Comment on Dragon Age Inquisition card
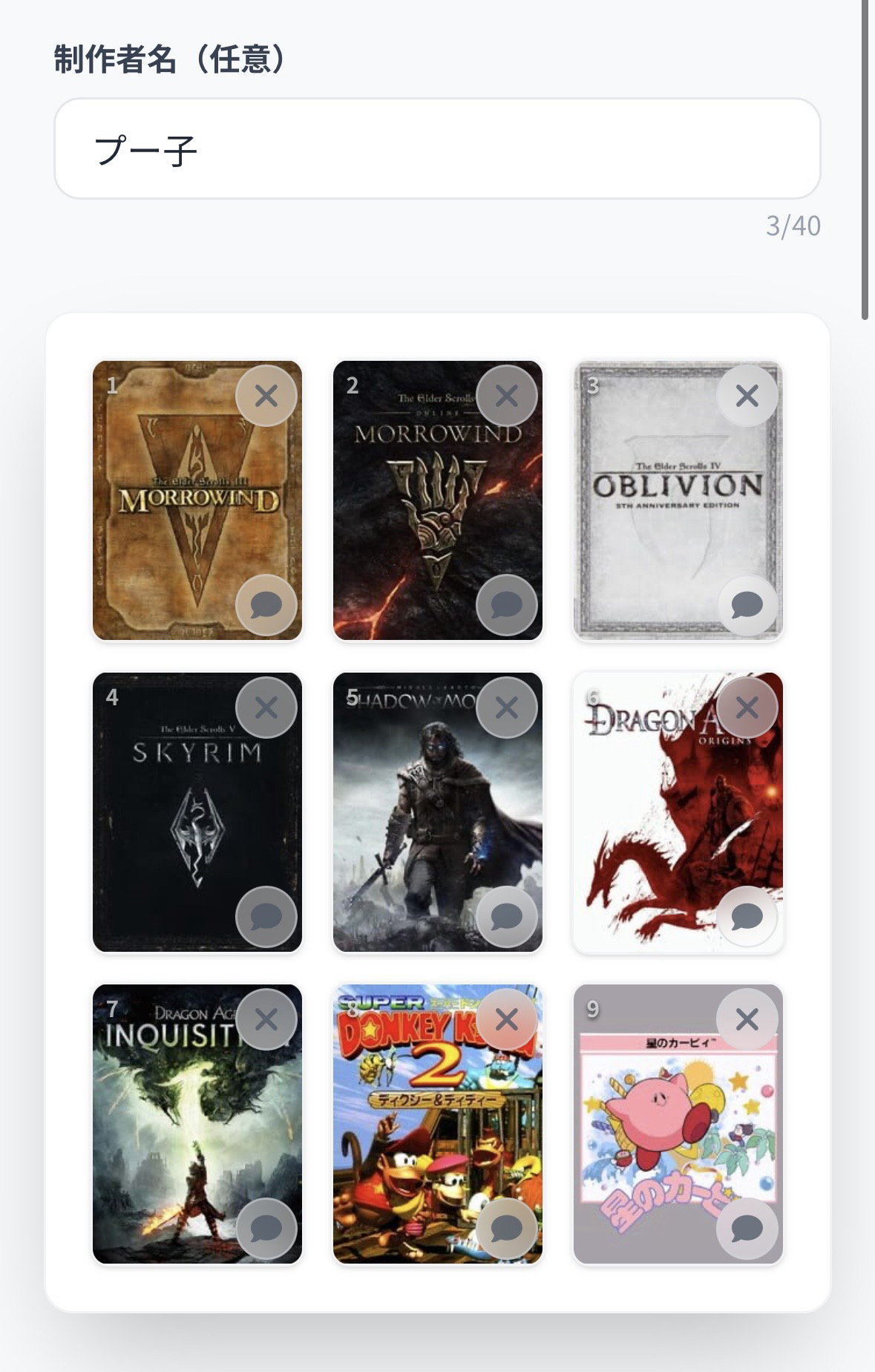This screenshot has height=1372, width=875. (266, 1229)
